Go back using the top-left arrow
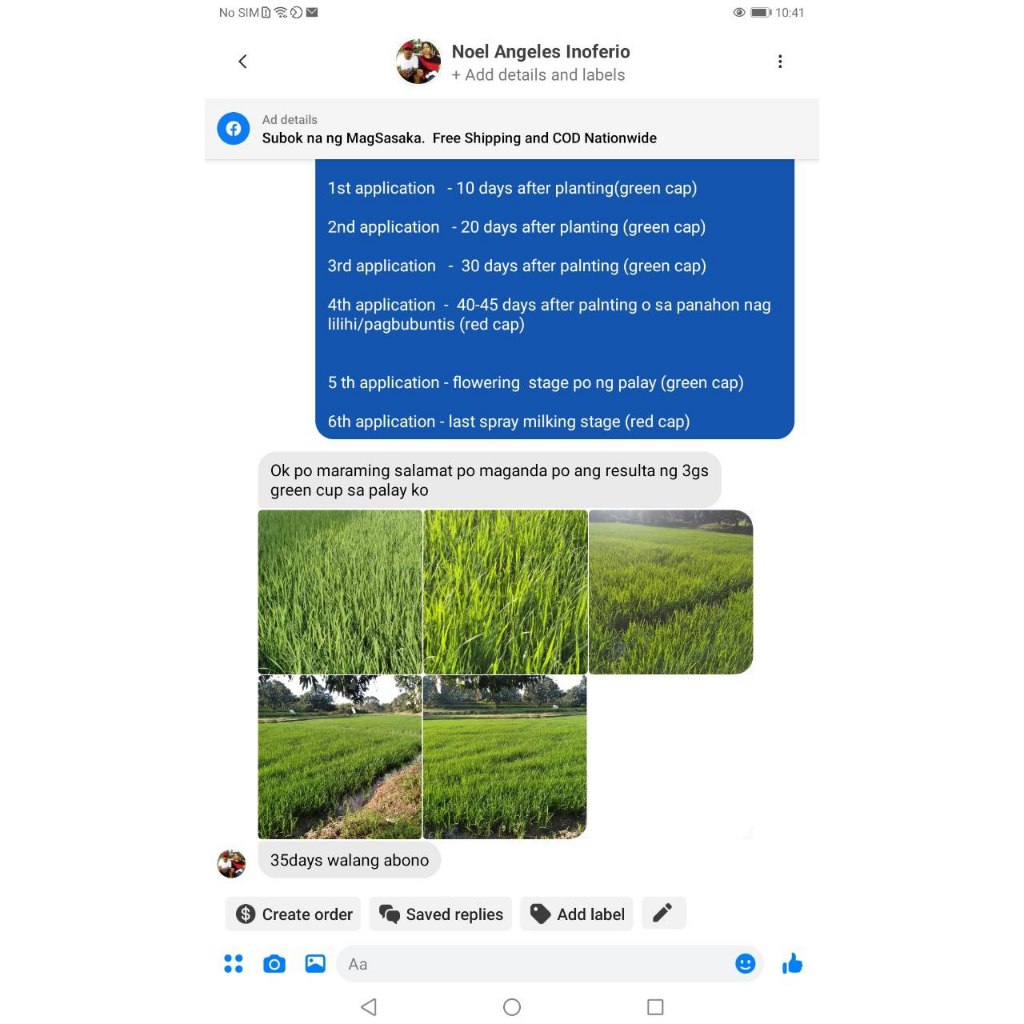Viewport: 1024px width, 1024px height. click(242, 61)
